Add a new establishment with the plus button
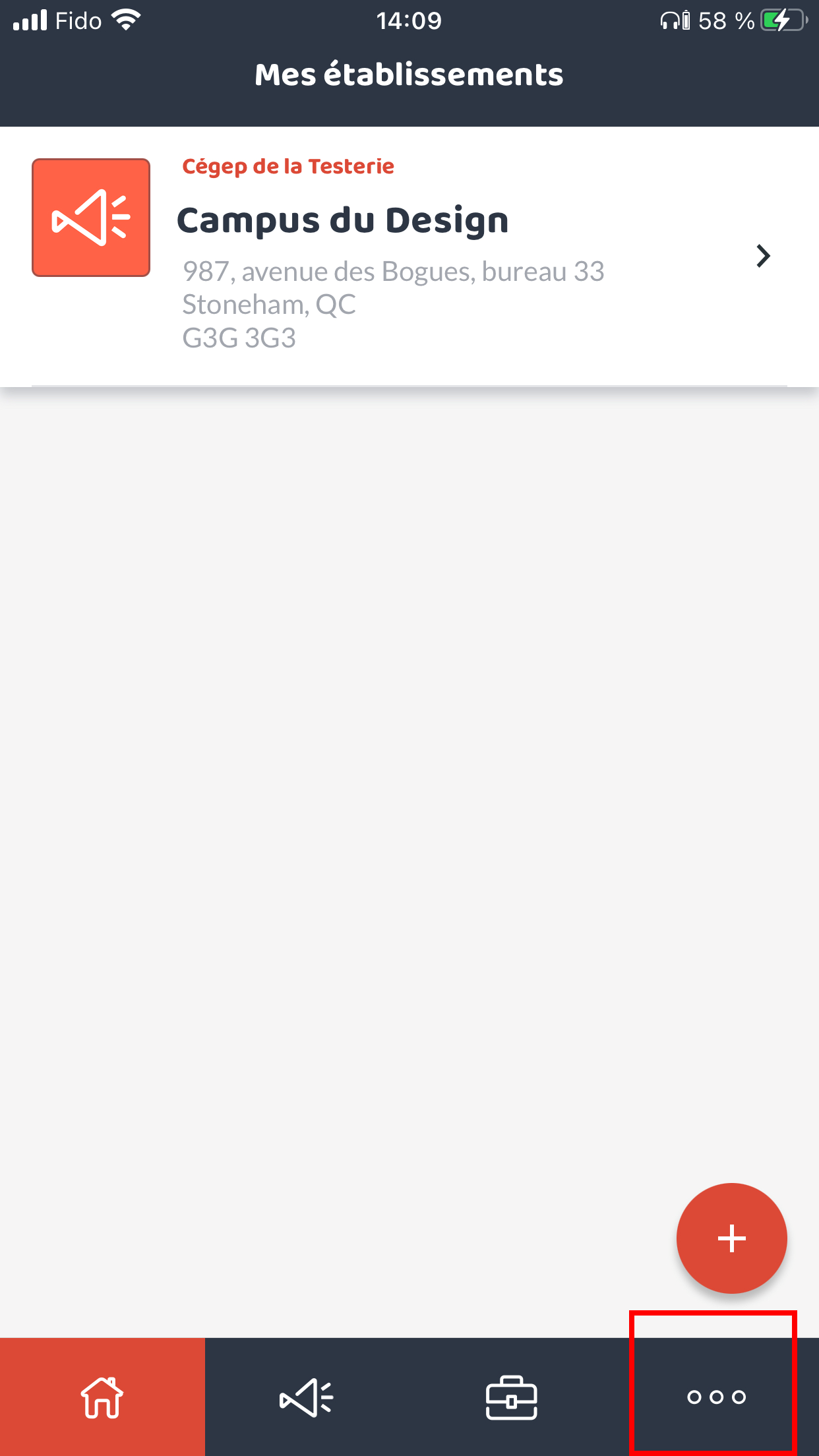This screenshot has height=1456, width=819. pos(731,1238)
